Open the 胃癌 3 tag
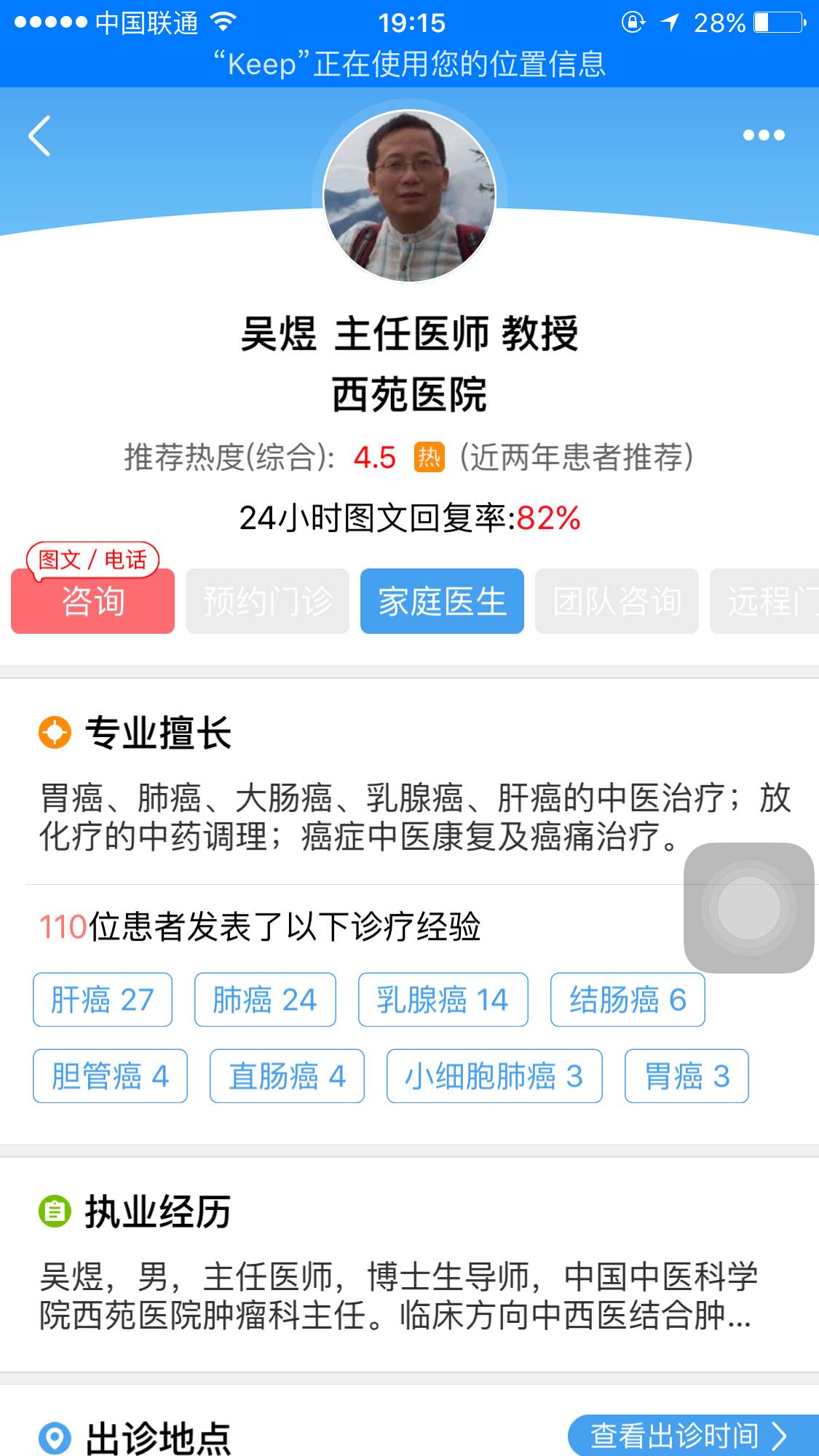The height and width of the screenshot is (1456, 819). click(x=687, y=1076)
